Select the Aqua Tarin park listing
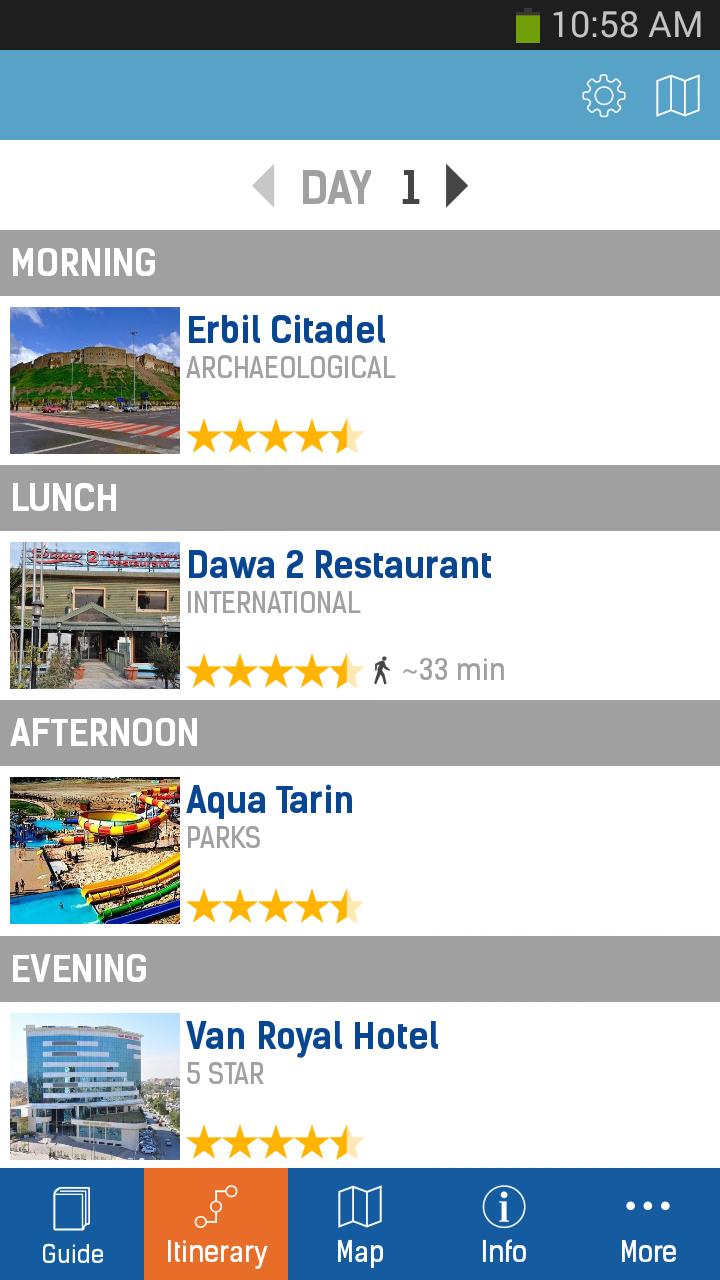This screenshot has width=720, height=1280. click(x=360, y=850)
